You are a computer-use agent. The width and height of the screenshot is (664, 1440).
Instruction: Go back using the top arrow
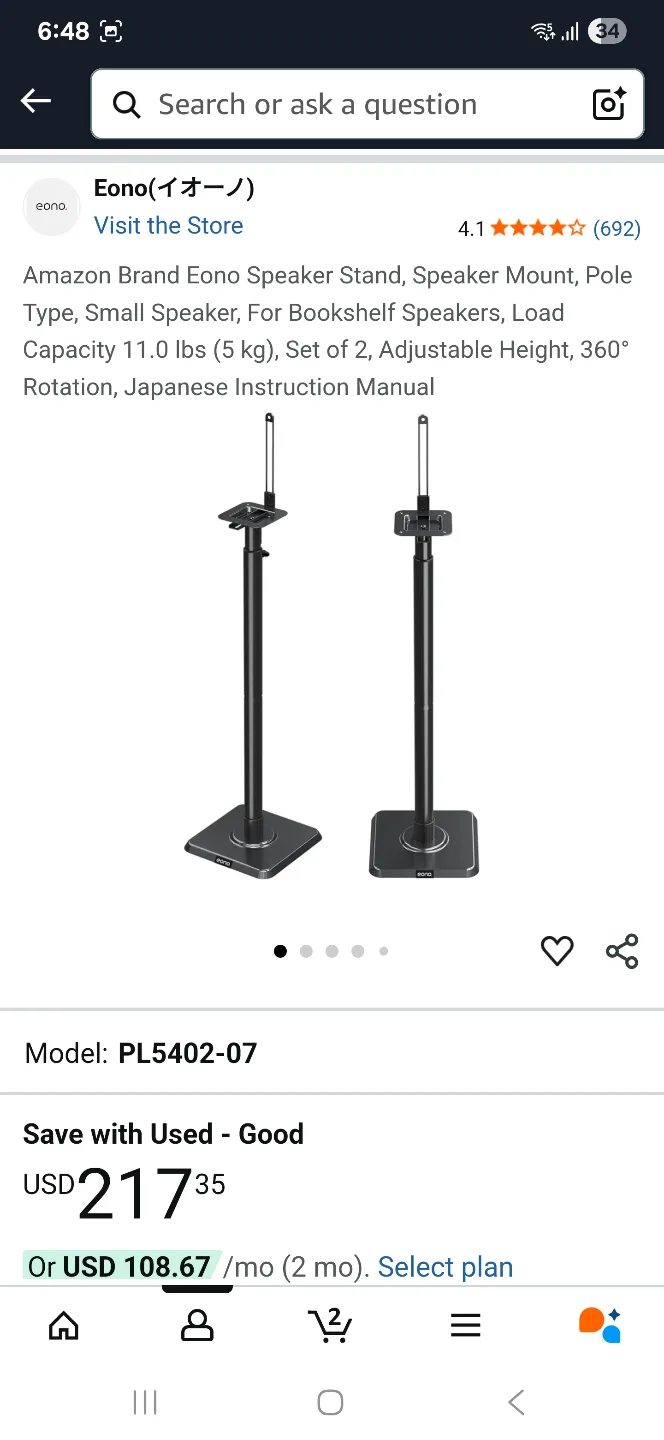[x=36, y=101]
